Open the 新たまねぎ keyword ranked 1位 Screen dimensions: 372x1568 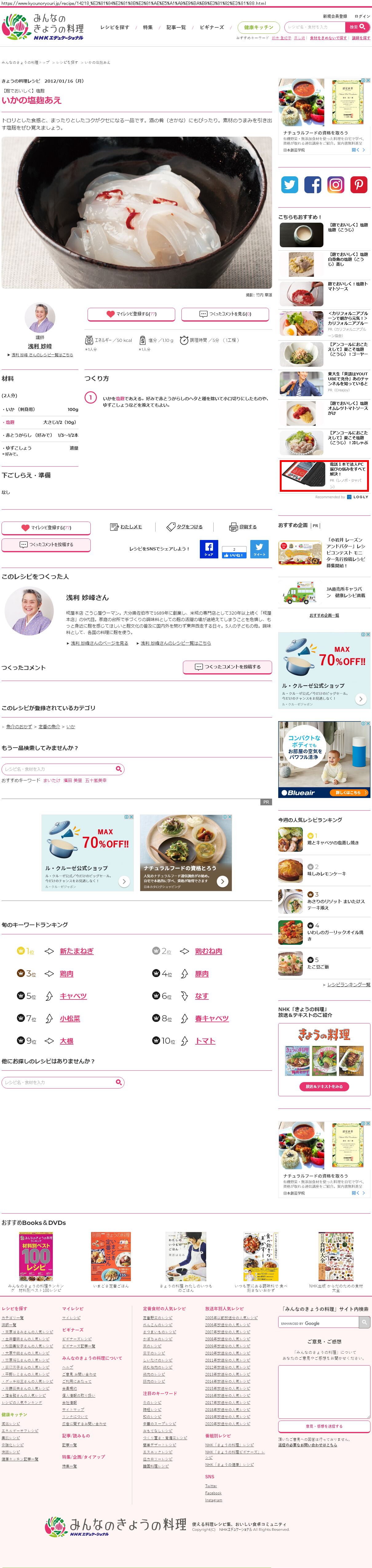tap(77, 951)
